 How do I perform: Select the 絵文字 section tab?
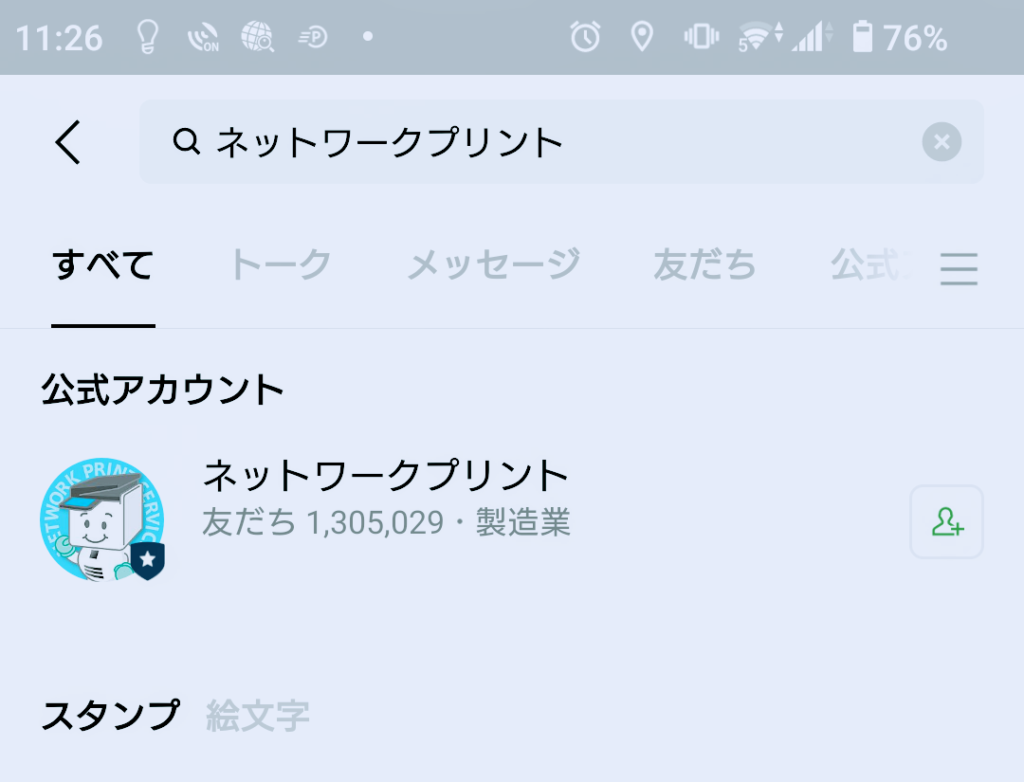coord(257,716)
